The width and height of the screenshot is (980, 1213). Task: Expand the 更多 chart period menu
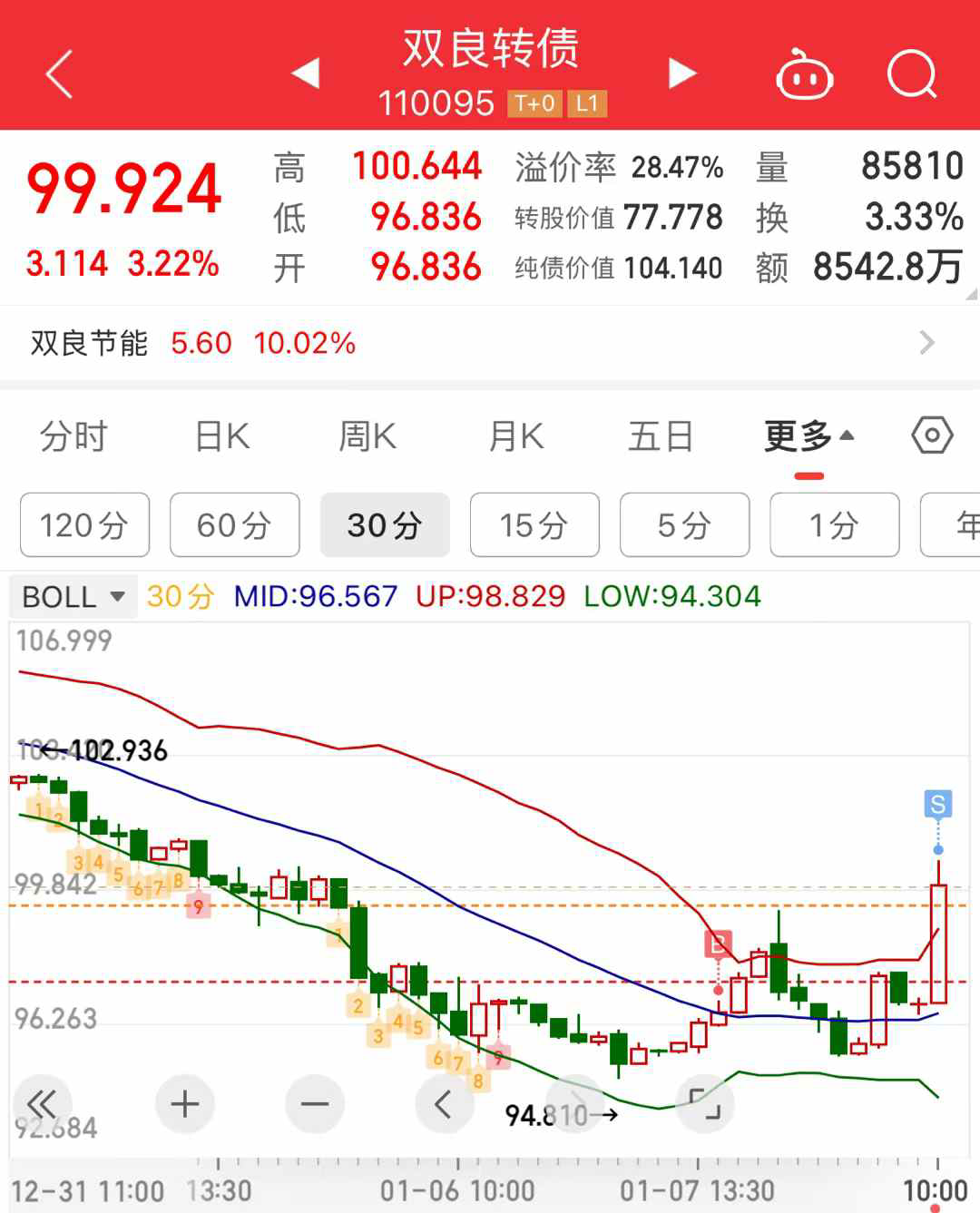(808, 436)
